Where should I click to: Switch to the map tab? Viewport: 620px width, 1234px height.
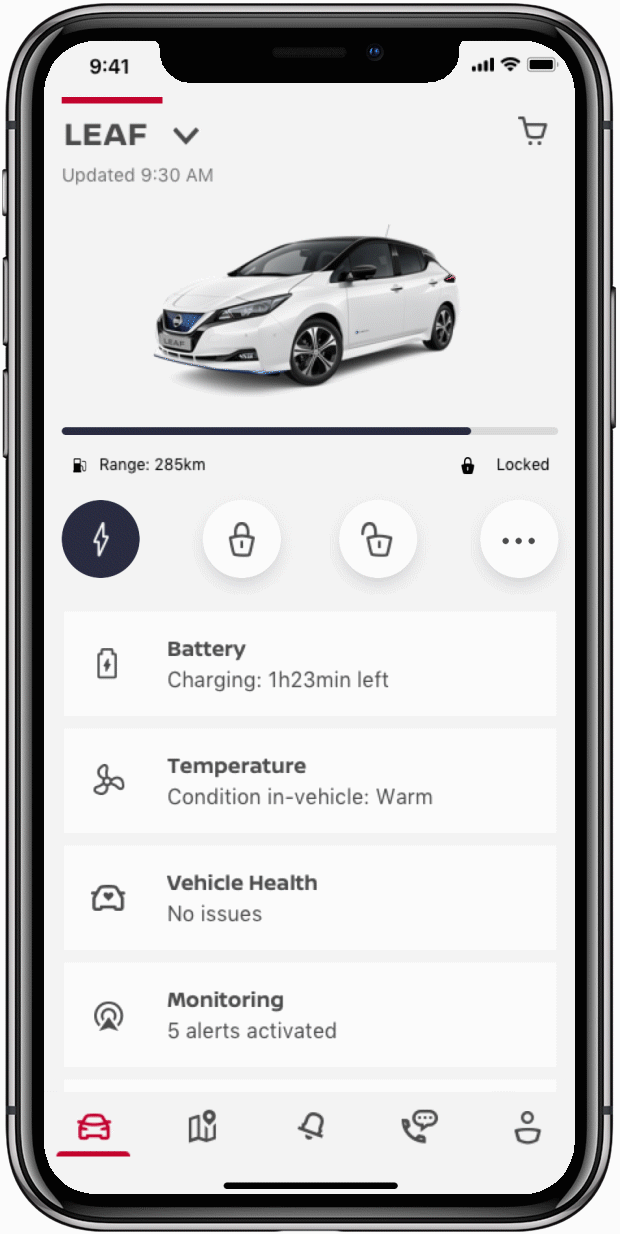point(203,1127)
